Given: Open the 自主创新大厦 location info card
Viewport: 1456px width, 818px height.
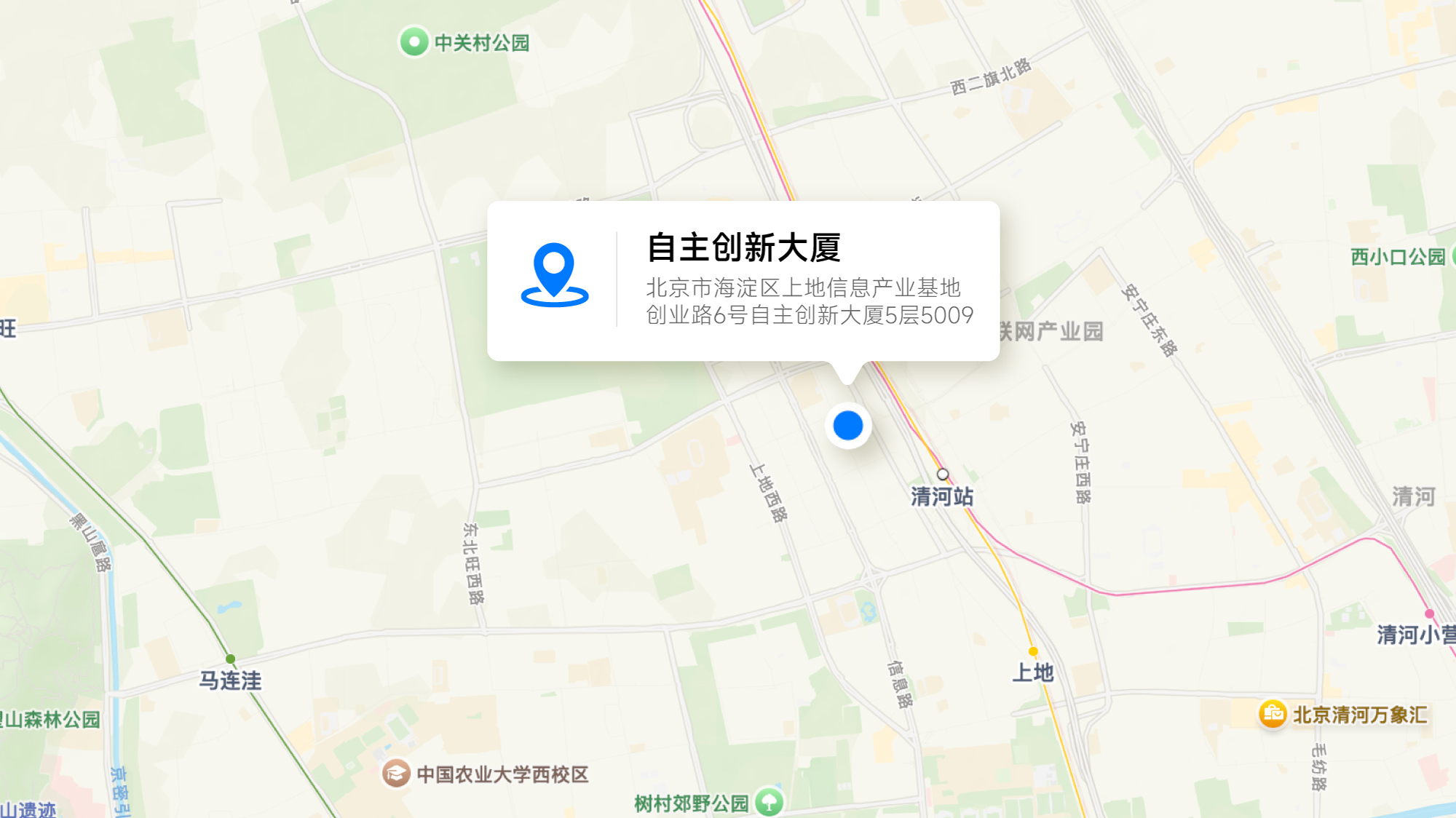Looking at the screenshot, I should click(743, 280).
